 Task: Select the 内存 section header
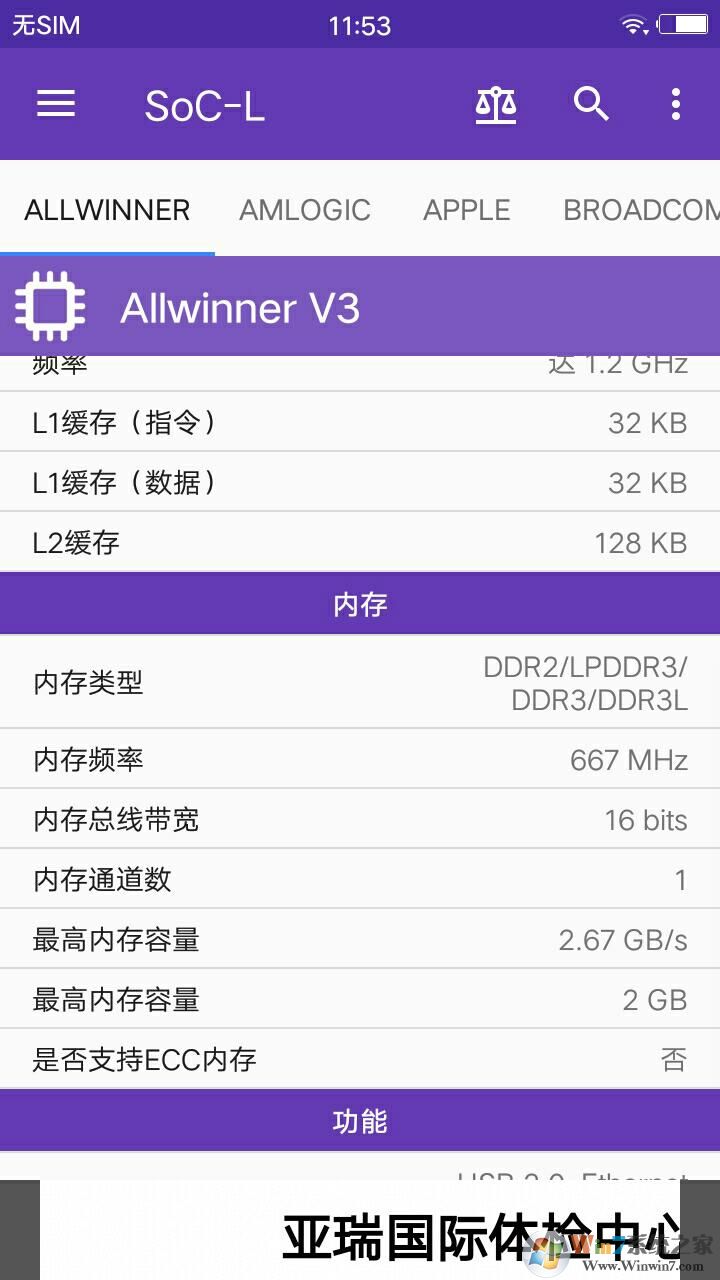pyautogui.click(x=360, y=603)
